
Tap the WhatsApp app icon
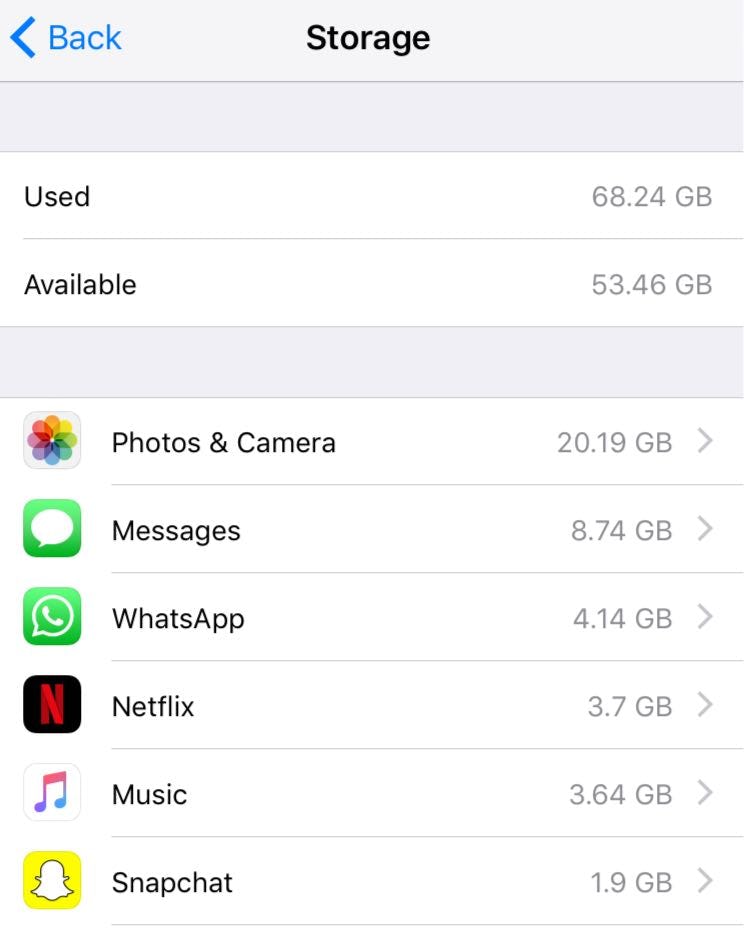tap(51, 617)
